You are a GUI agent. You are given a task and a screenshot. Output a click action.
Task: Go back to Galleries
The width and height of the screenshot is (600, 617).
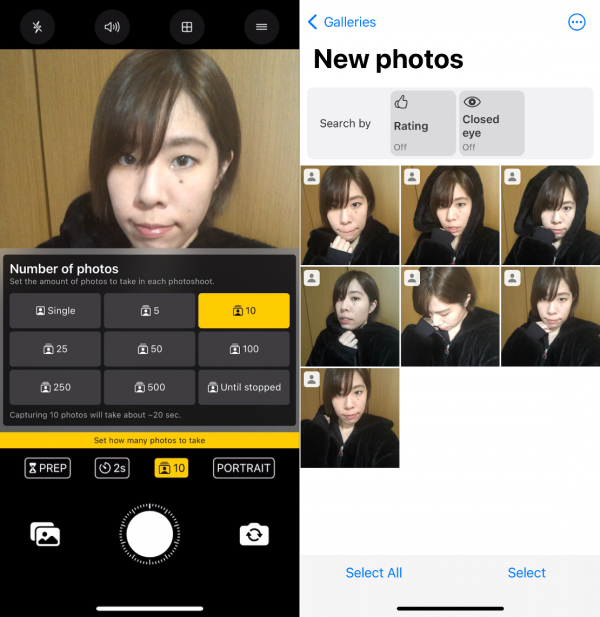click(x=341, y=22)
